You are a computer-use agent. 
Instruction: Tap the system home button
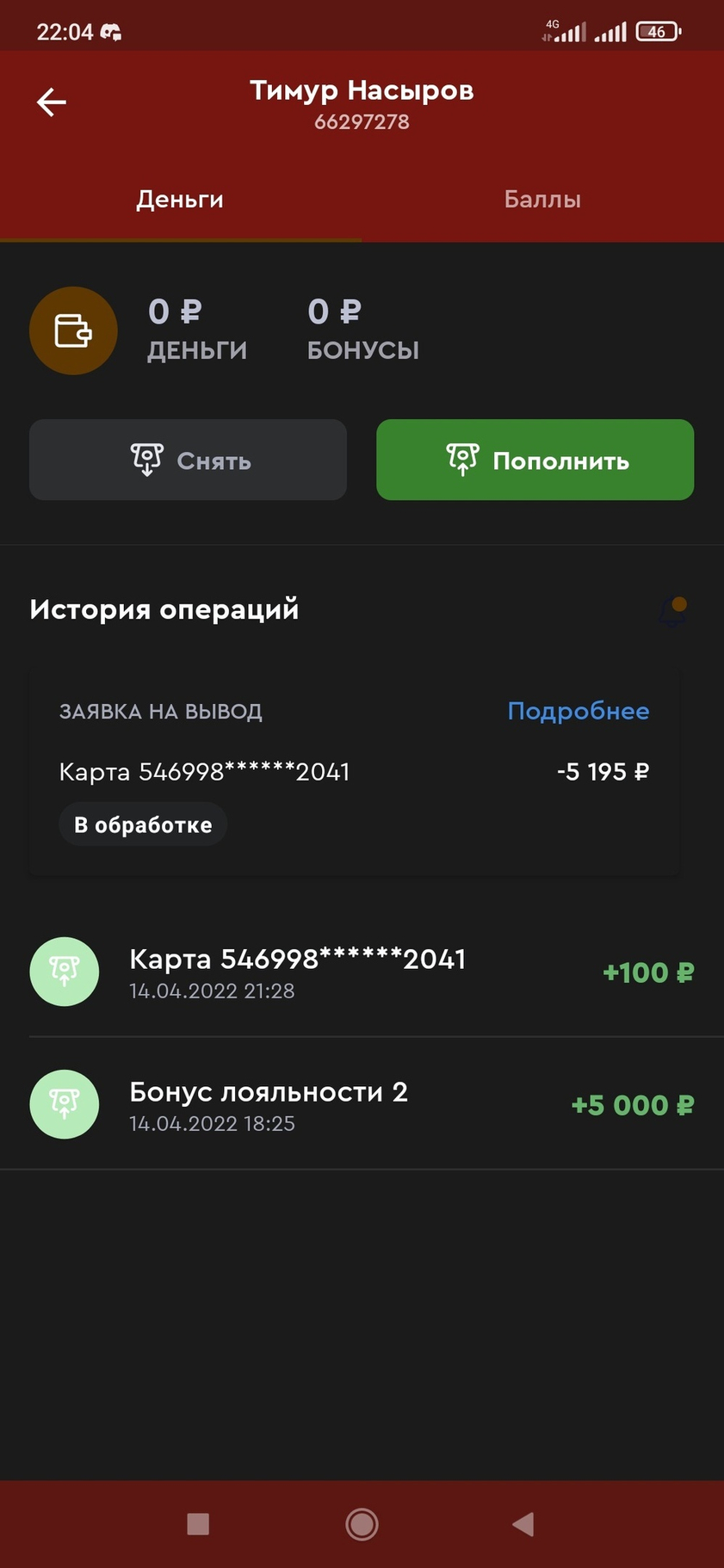pos(362,1524)
